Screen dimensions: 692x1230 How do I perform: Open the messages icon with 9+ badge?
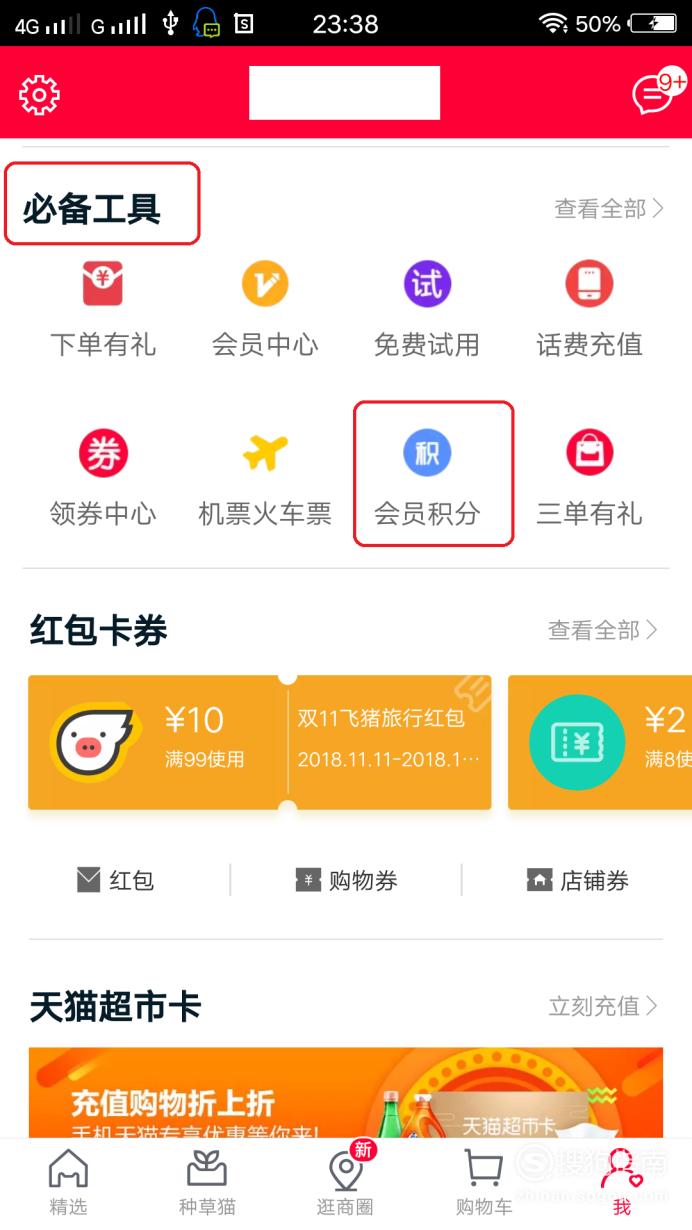pos(658,91)
